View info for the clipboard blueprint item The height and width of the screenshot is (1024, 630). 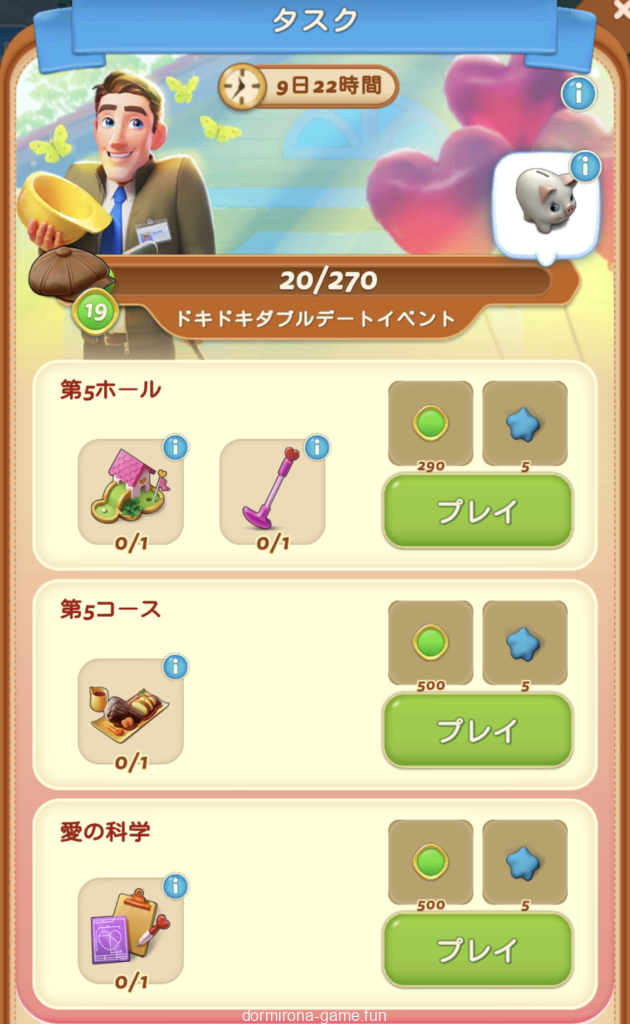(175, 886)
